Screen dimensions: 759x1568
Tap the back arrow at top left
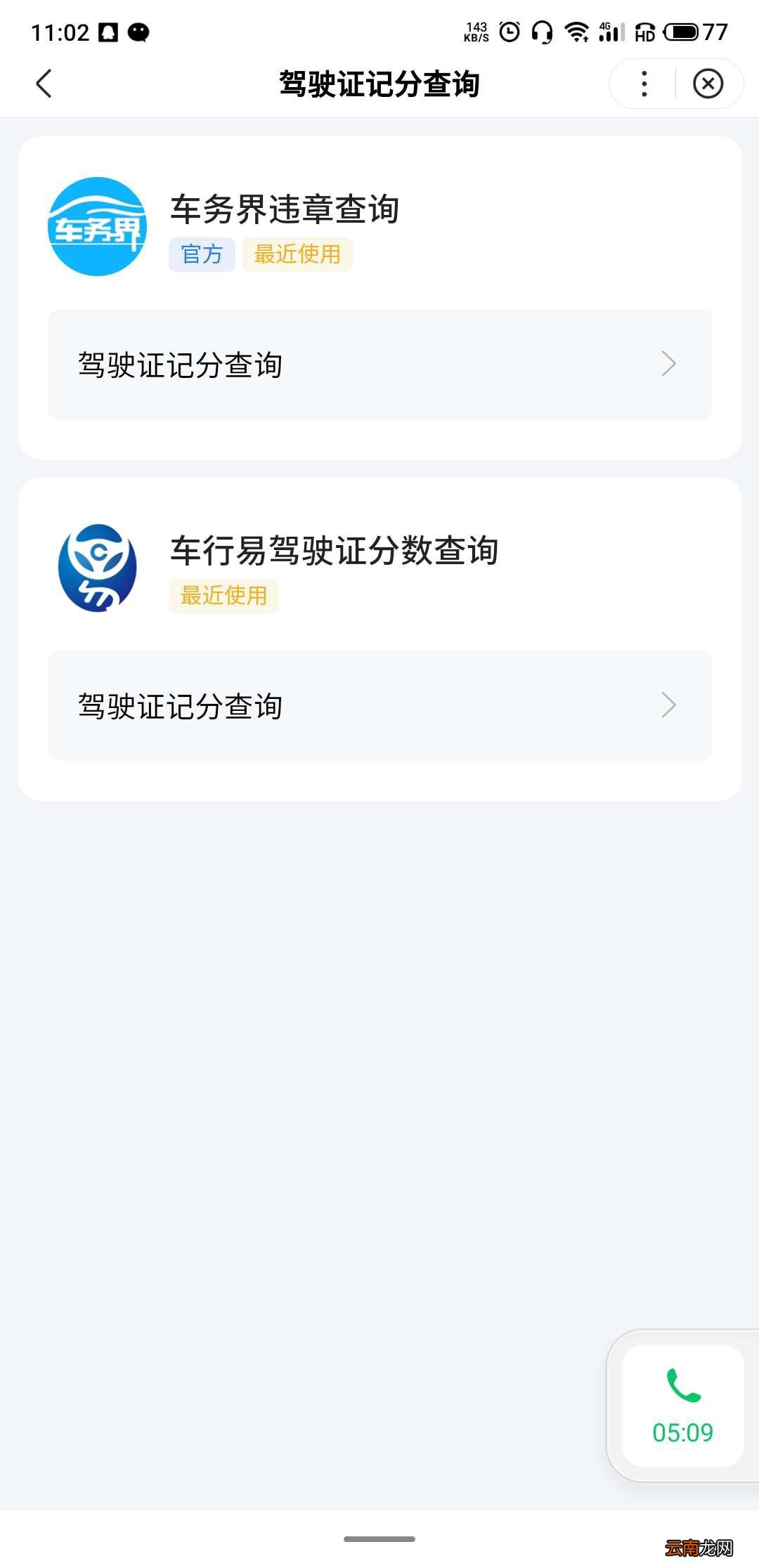[44, 84]
